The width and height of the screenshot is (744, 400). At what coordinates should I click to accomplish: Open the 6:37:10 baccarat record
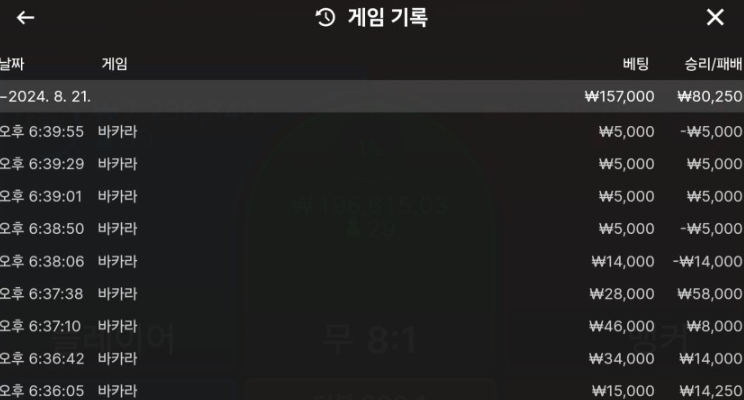click(370, 326)
